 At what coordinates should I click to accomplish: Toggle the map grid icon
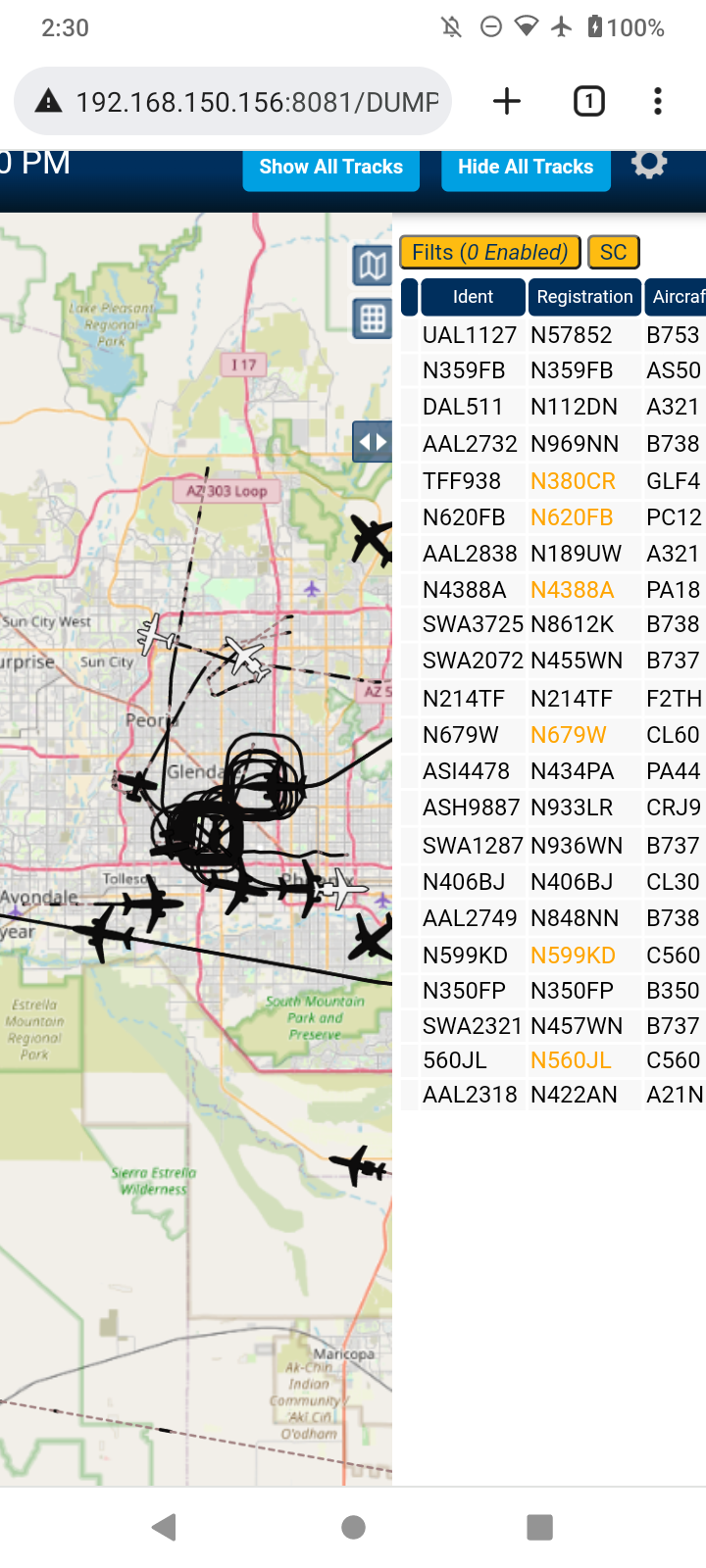(x=373, y=318)
